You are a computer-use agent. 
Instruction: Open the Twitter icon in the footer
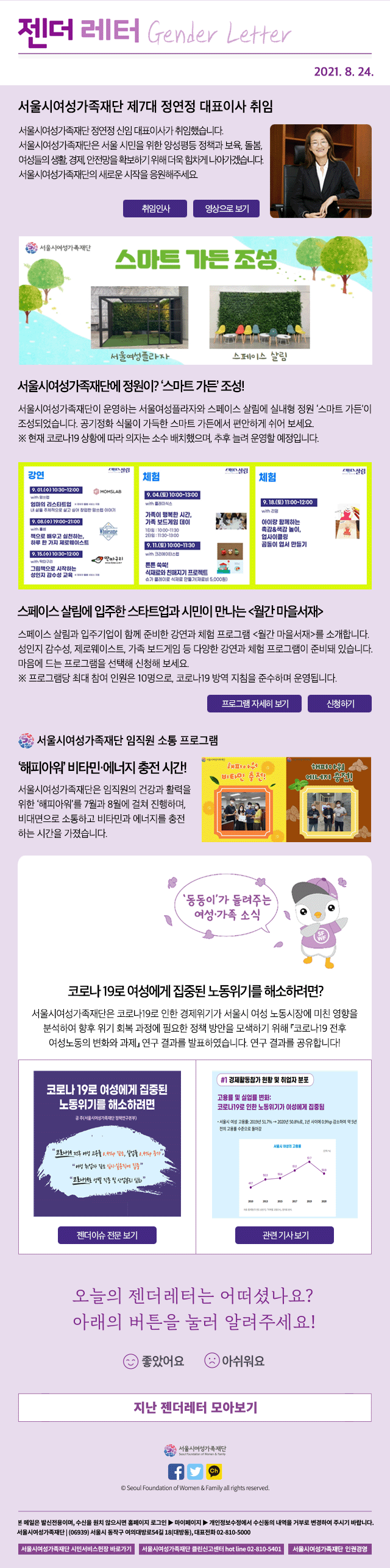[x=195, y=1471]
